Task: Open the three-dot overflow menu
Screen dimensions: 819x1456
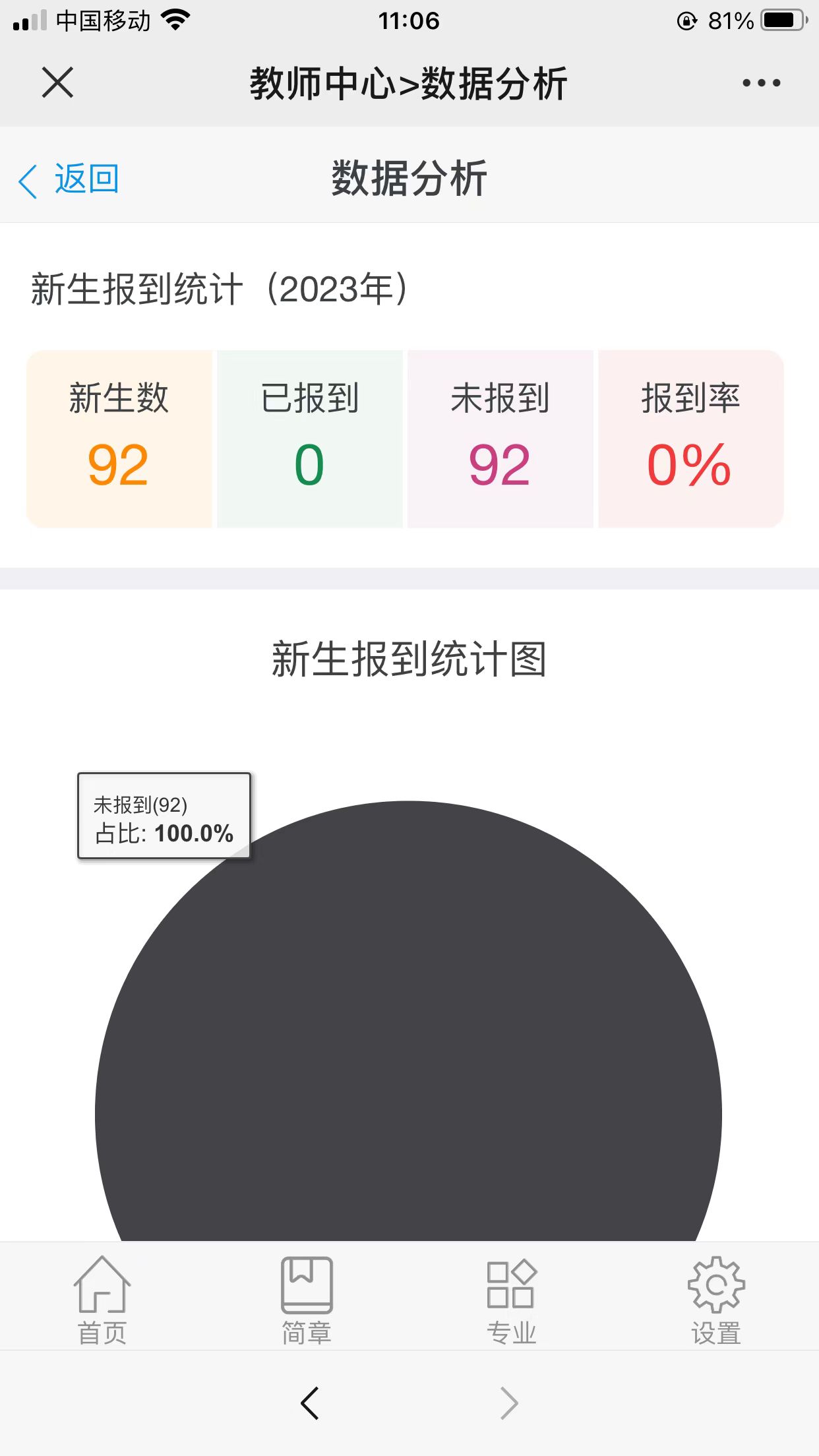Action: pos(761,83)
